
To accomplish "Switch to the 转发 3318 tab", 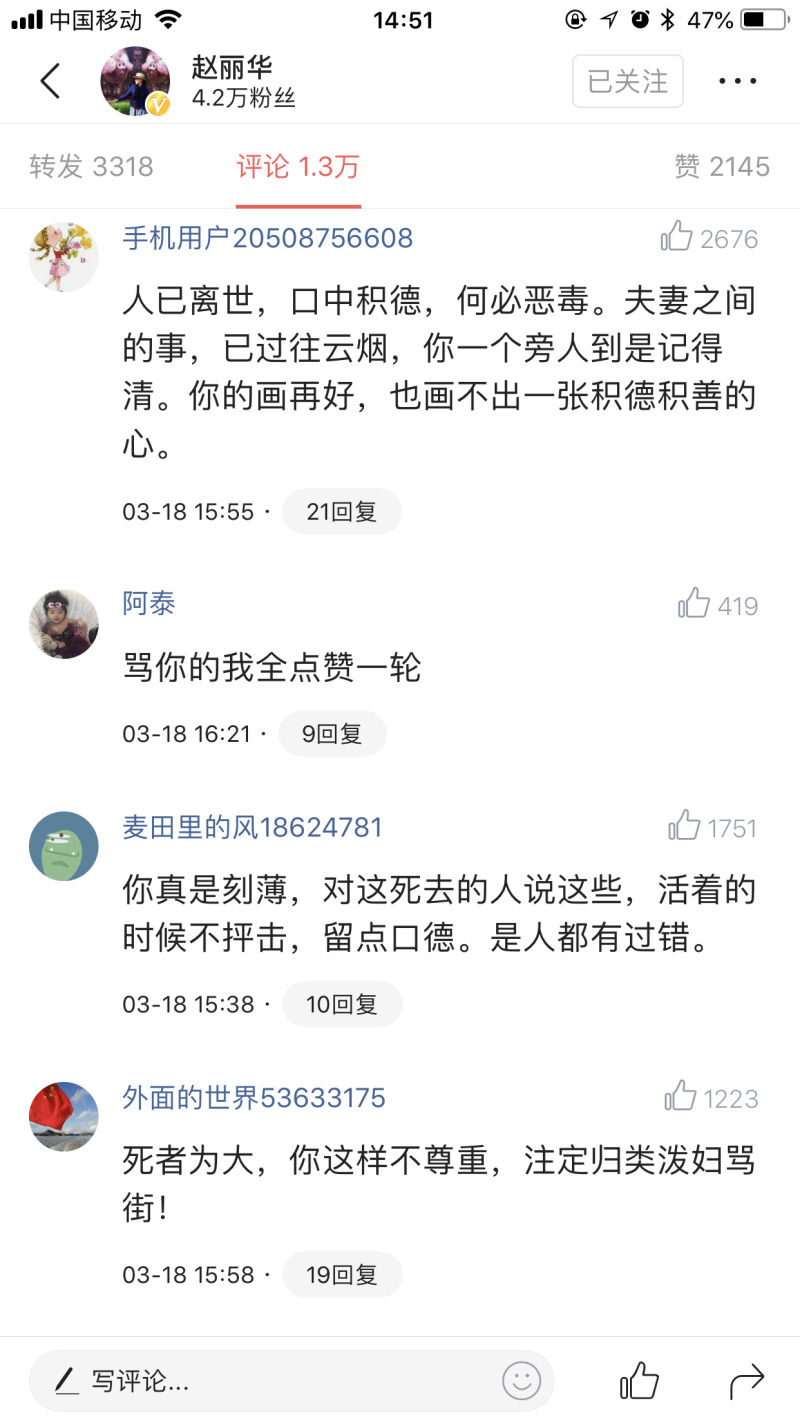I will (x=92, y=166).
